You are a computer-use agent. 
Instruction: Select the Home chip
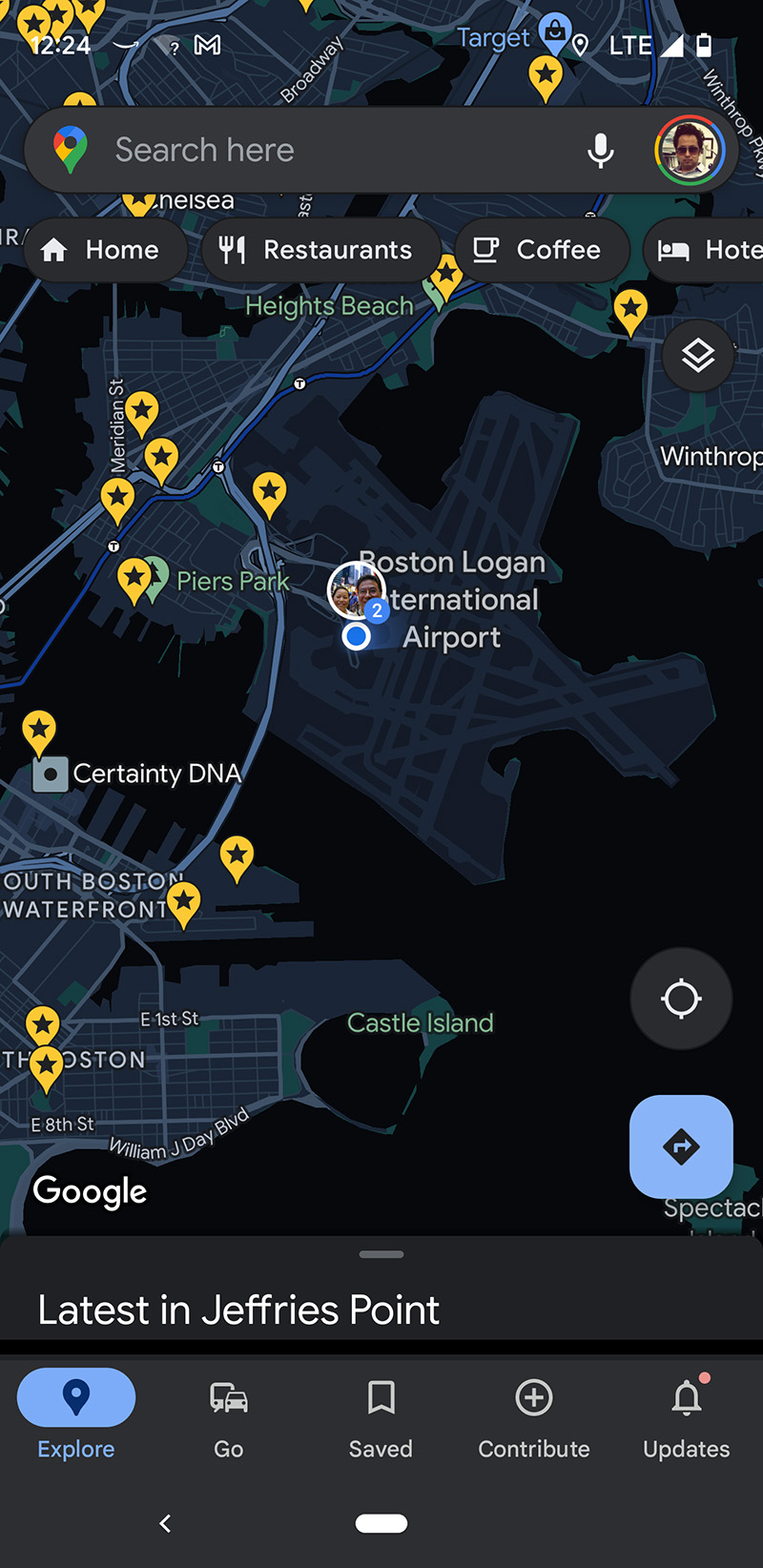[x=103, y=250]
